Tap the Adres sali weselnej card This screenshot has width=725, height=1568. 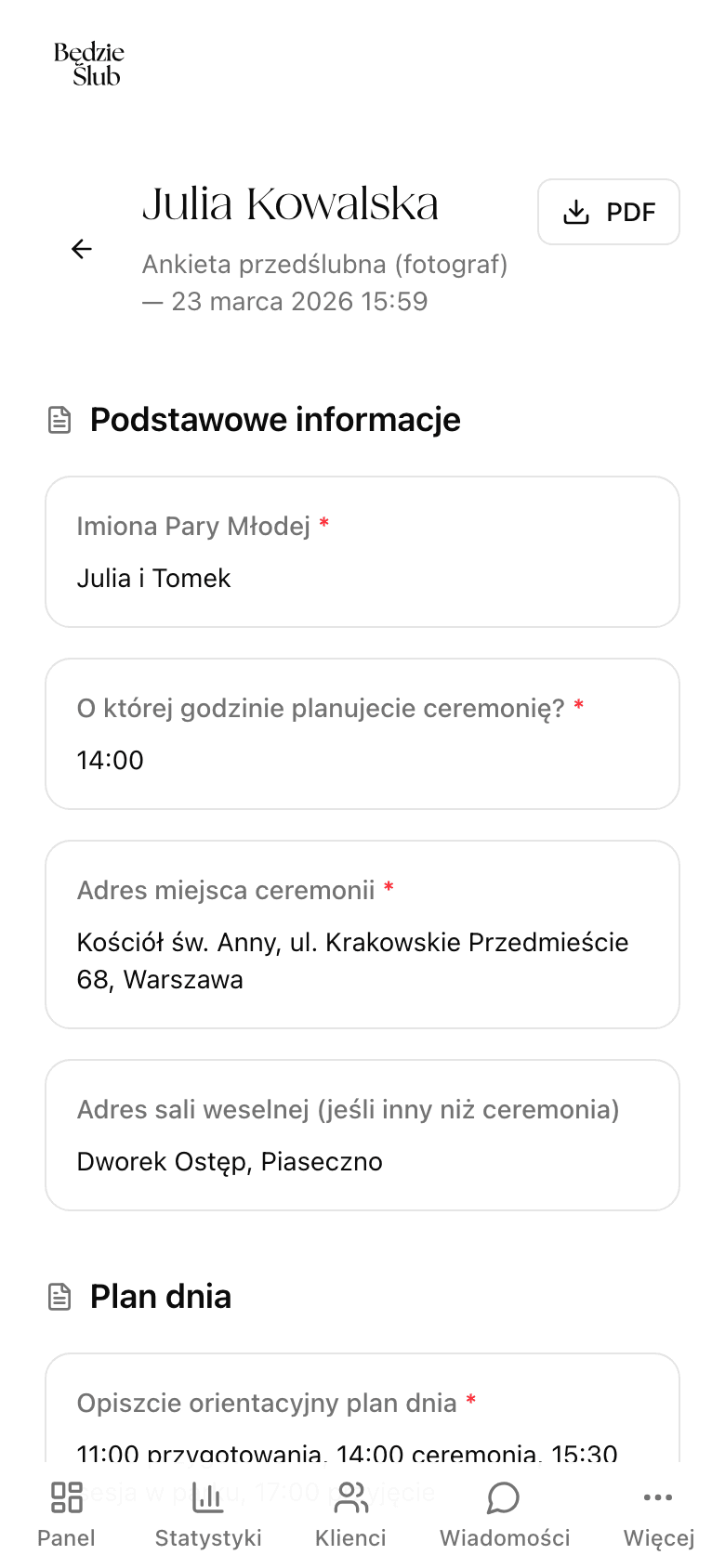point(362,1134)
